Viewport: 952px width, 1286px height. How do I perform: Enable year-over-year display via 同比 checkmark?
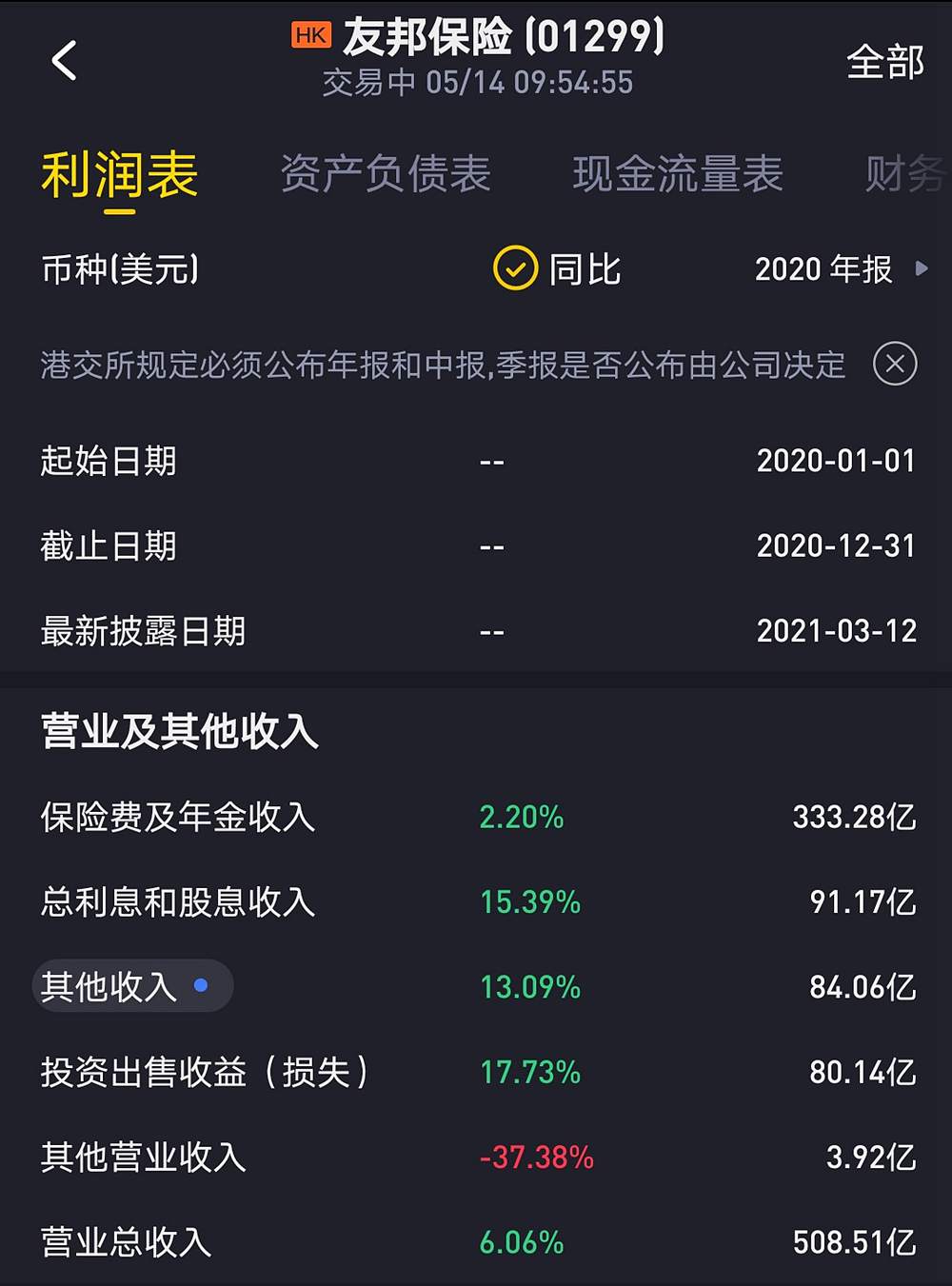tap(515, 269)
